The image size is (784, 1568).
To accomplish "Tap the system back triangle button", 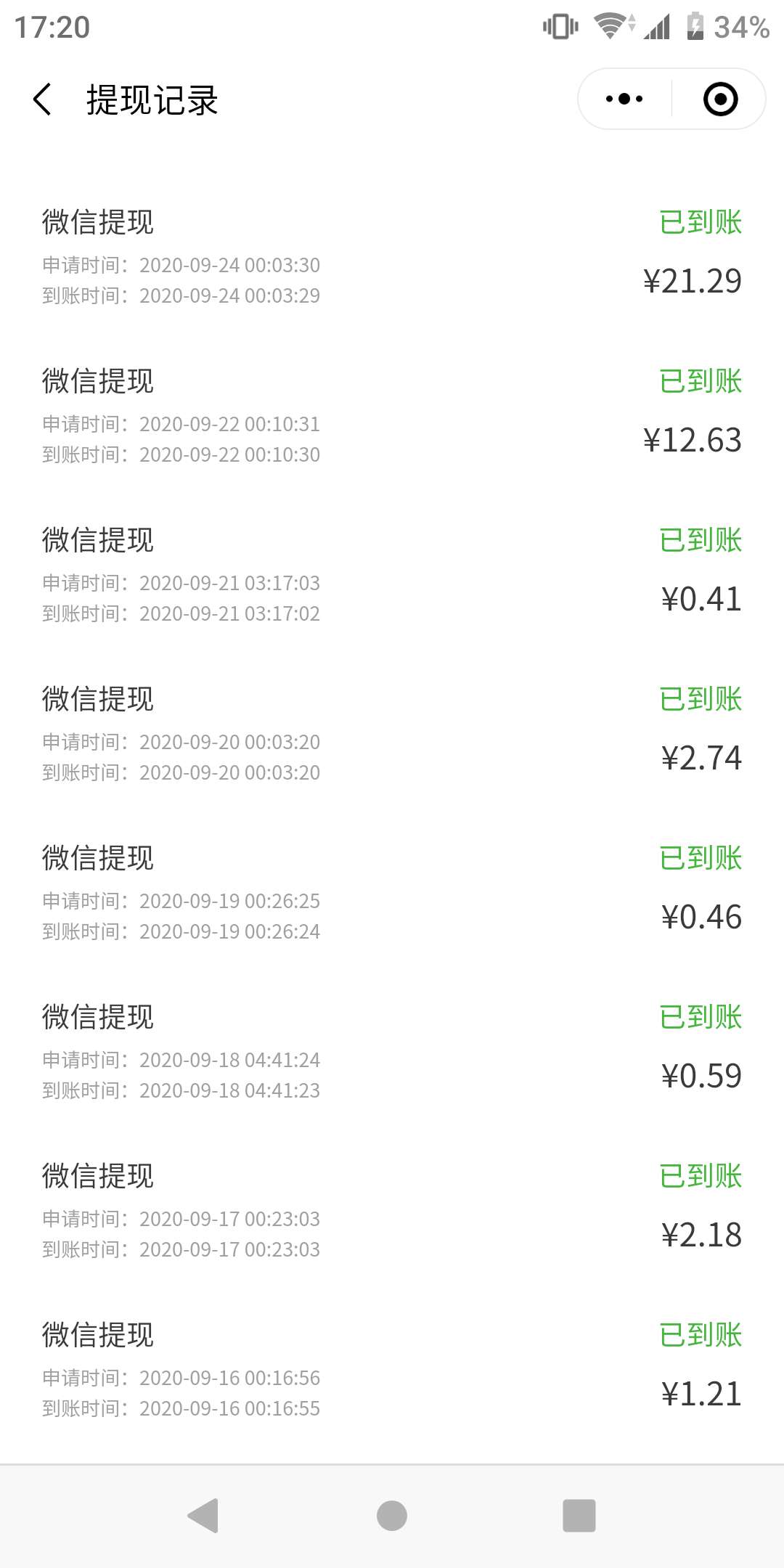I will tap(203, 1516).
